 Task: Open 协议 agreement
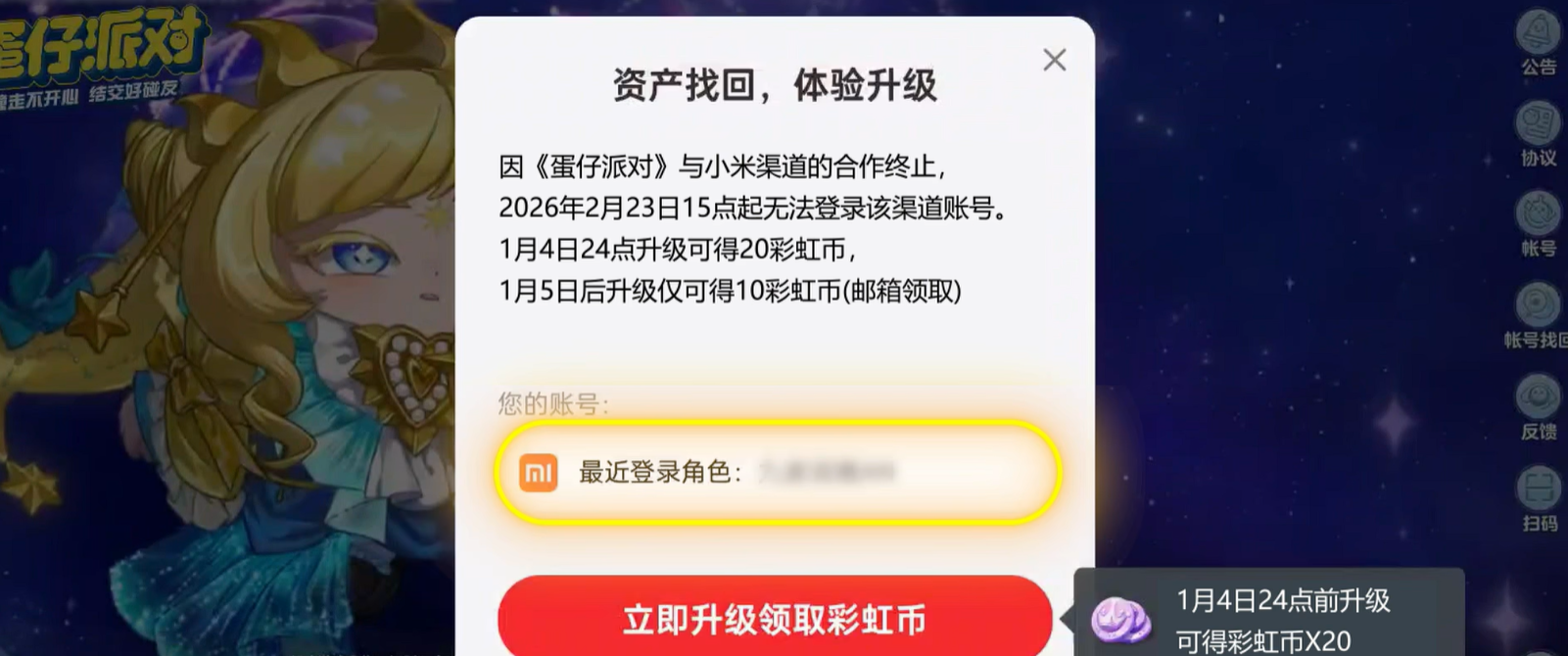point(1538,133)
